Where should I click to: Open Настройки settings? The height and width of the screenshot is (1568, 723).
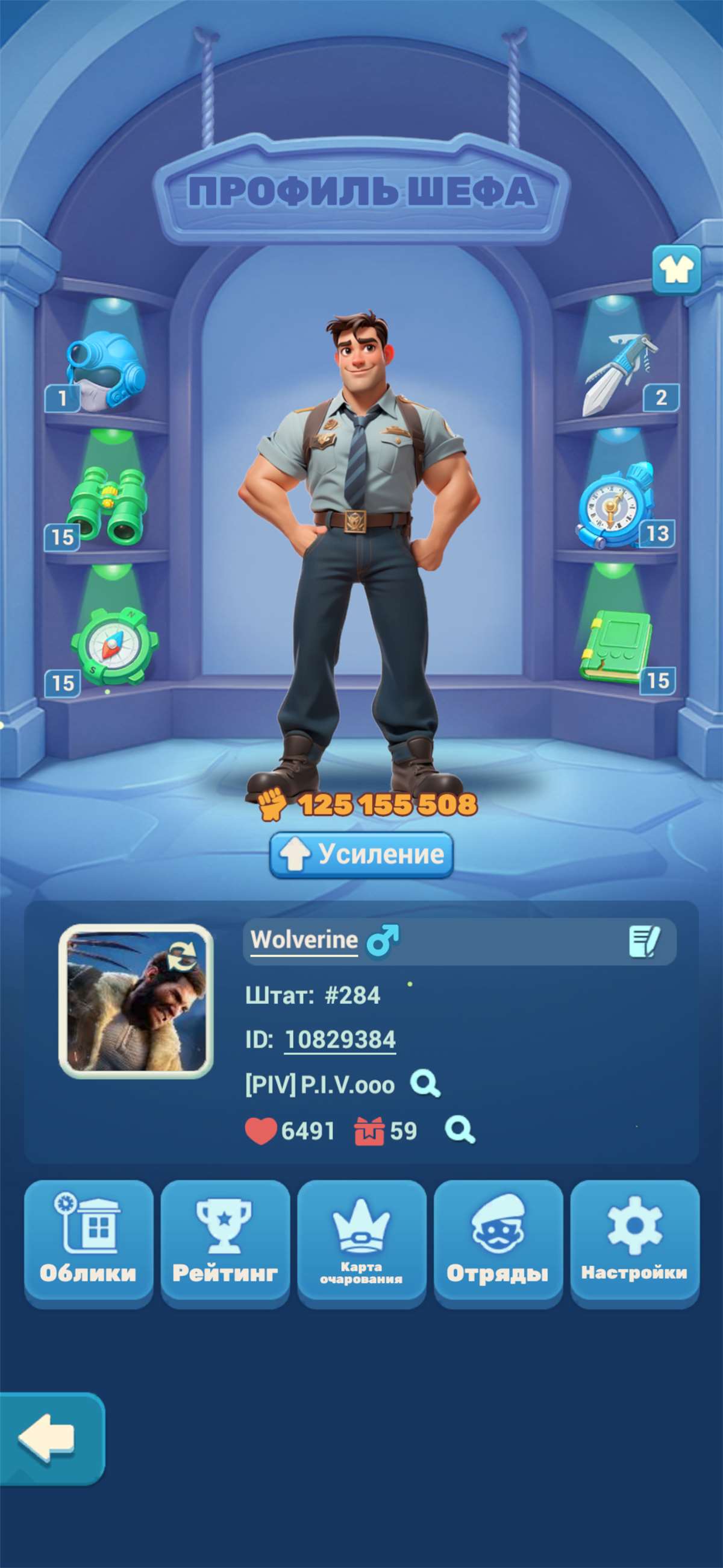[x=634, y=1242]
